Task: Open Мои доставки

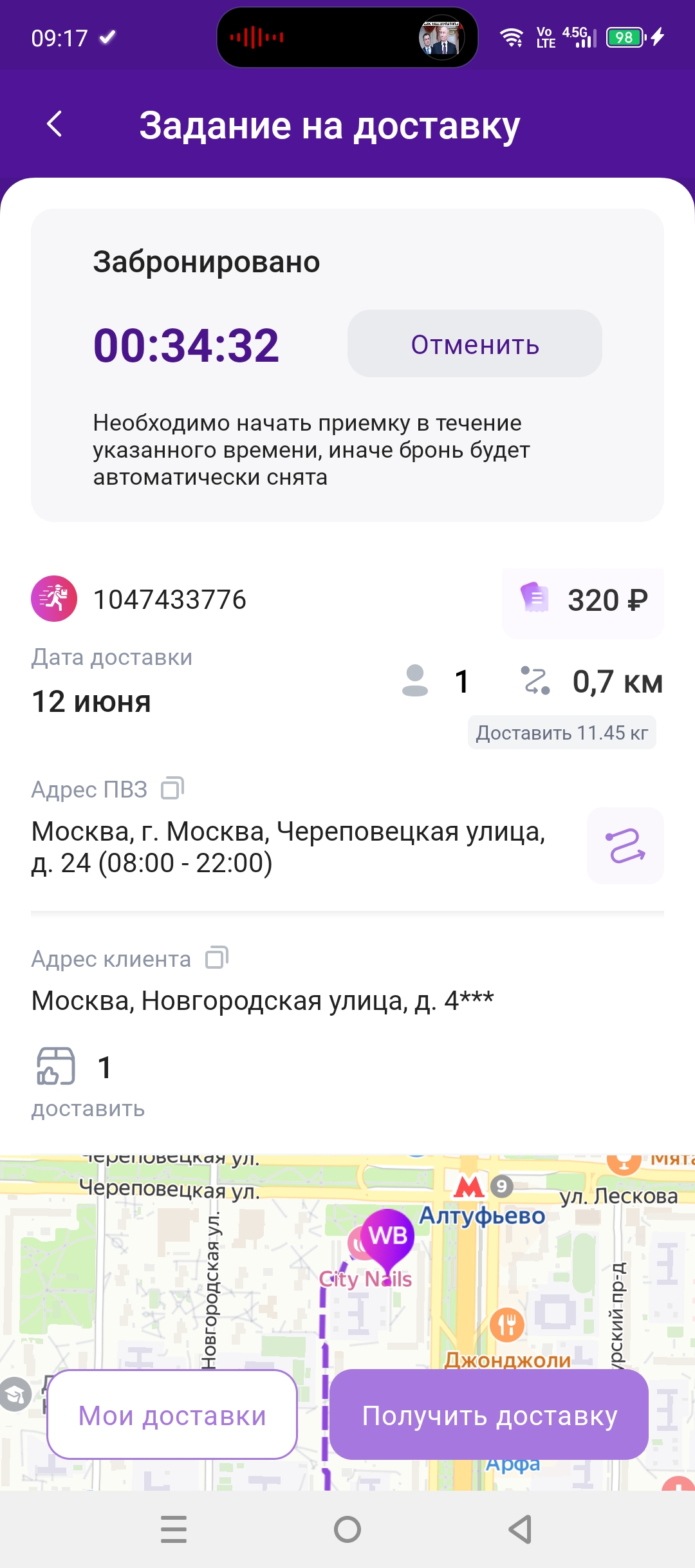Action: pyautogui.click(x=172, y=1415)
